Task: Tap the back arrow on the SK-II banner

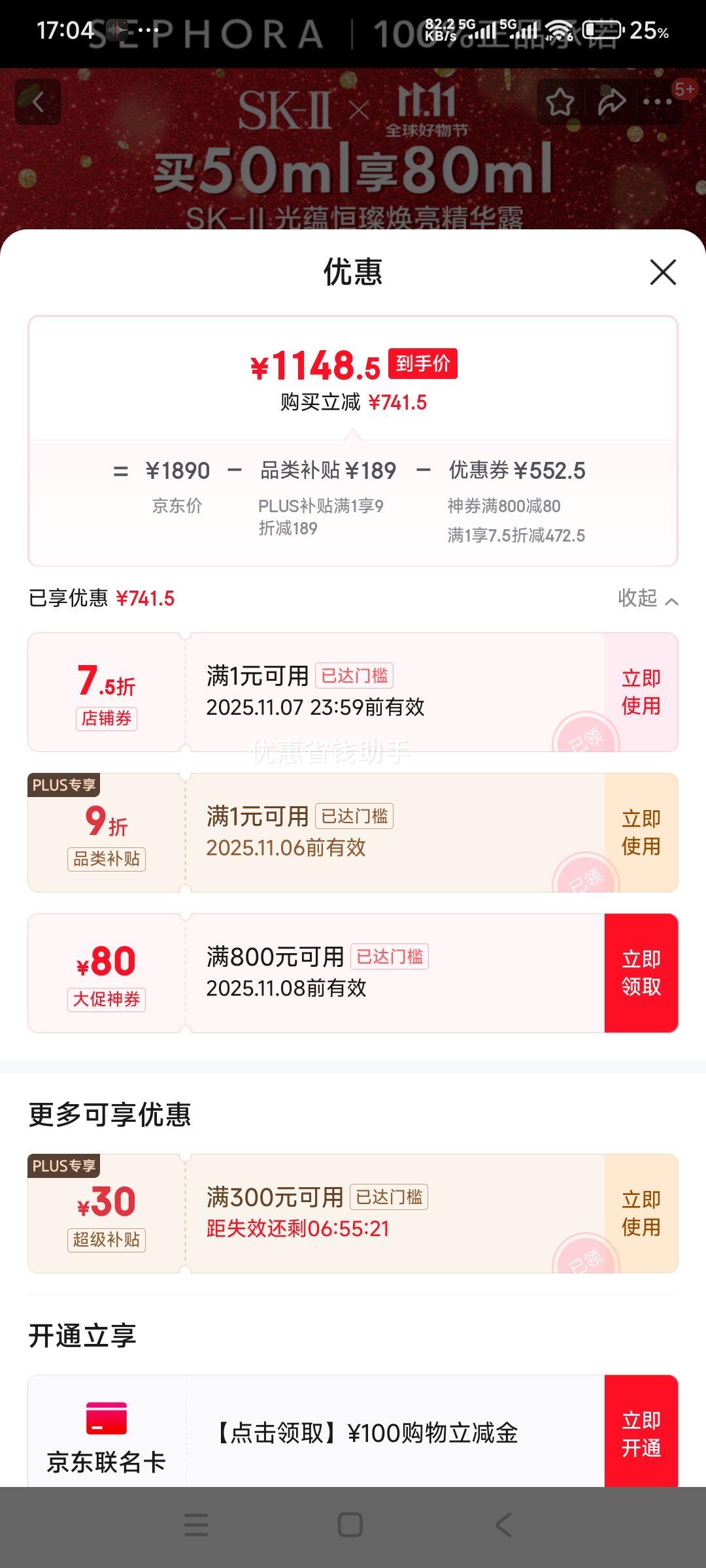Action: (37, 101)
